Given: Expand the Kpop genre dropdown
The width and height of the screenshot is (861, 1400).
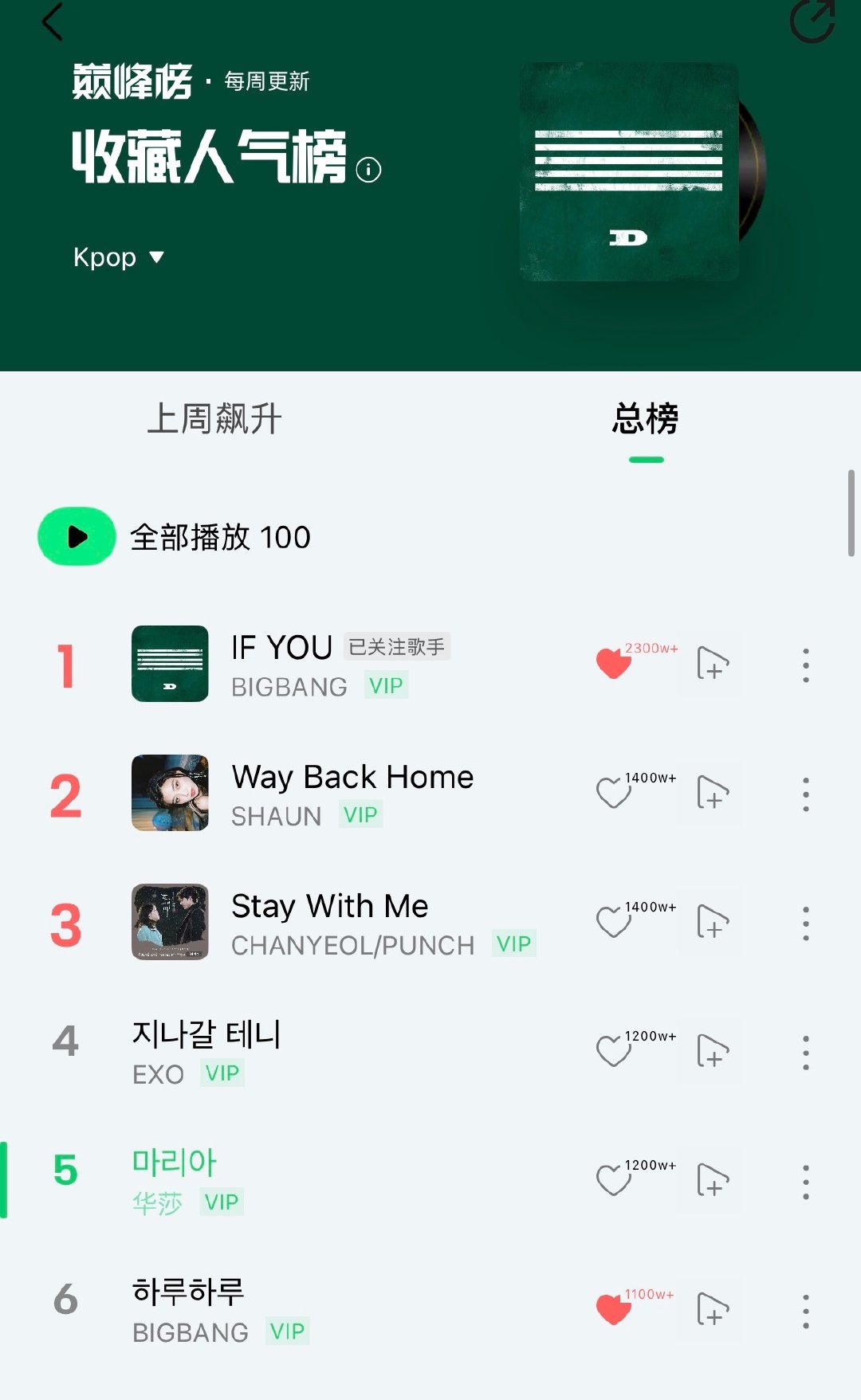Looking at the screenshot, I should tap(119, 257).
